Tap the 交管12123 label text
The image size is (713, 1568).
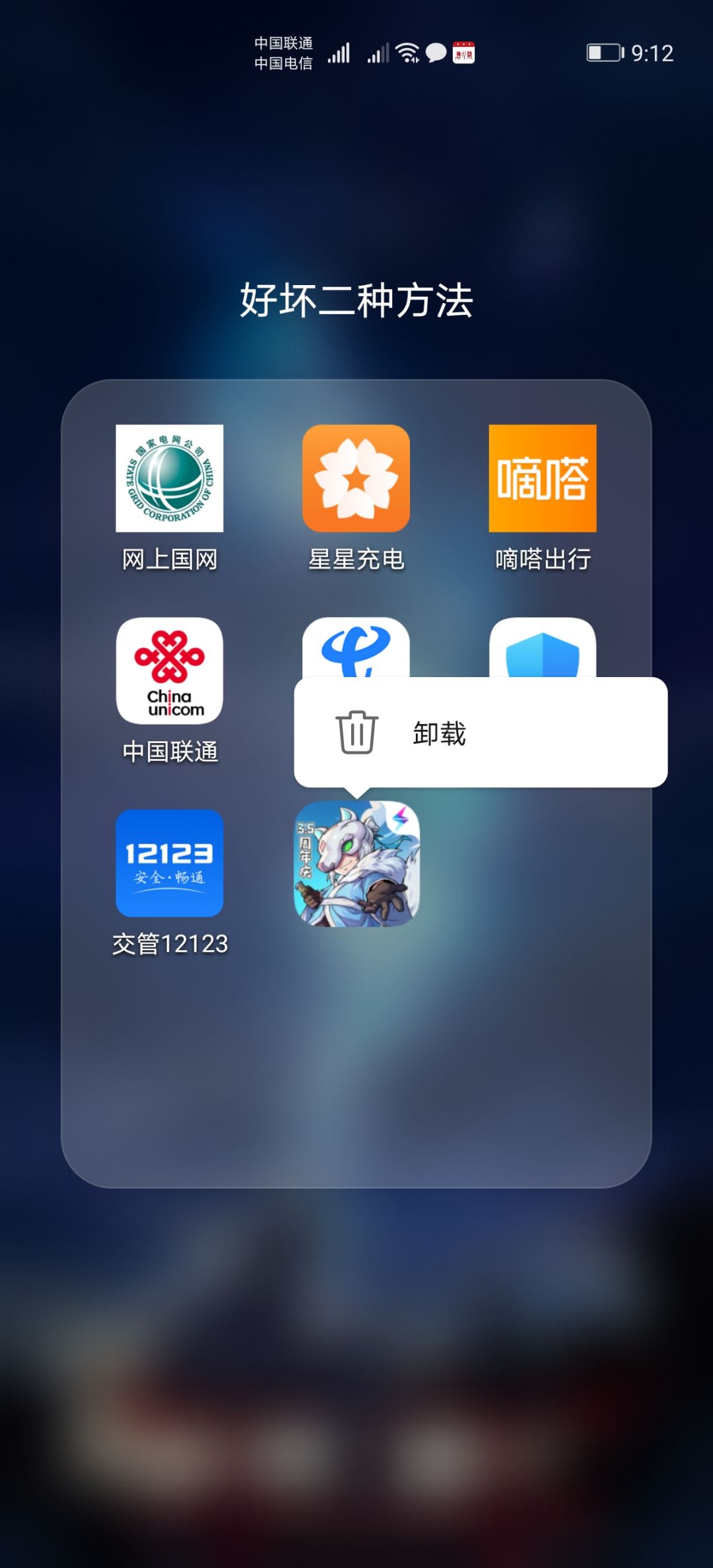click(x=169, y=944)
